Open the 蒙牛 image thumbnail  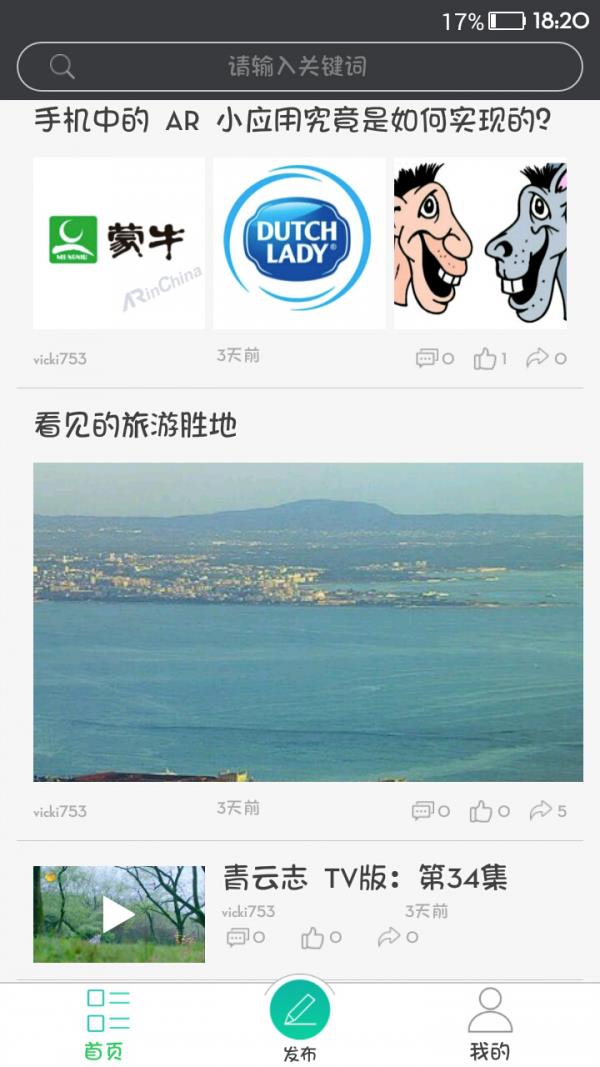(x=119, y=243)
